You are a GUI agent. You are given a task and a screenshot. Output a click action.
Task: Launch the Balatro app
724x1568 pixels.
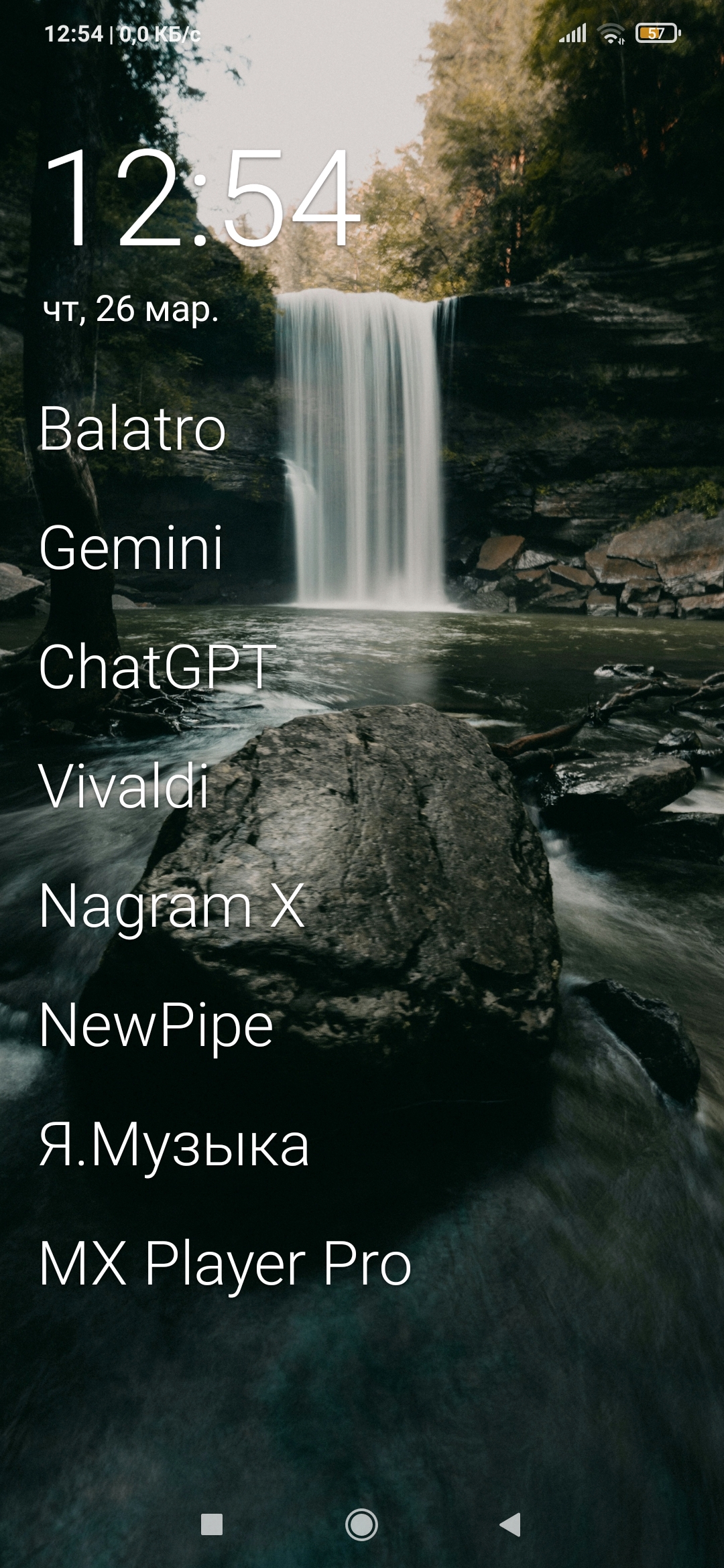coord(133,429)
